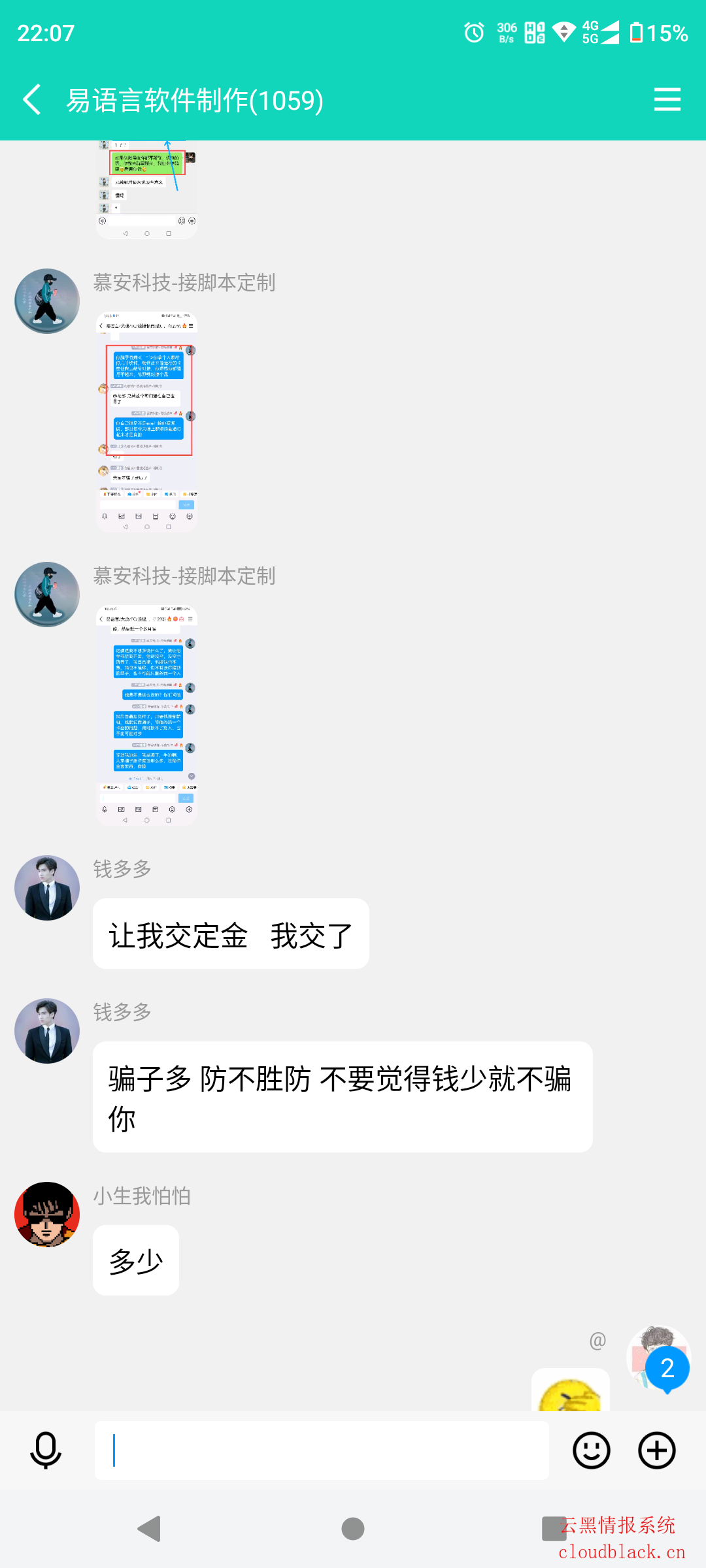Screen dimensions: 706x1568
Task: Go back from the 易语言软件制作 group chat
Action: [33, 100]
